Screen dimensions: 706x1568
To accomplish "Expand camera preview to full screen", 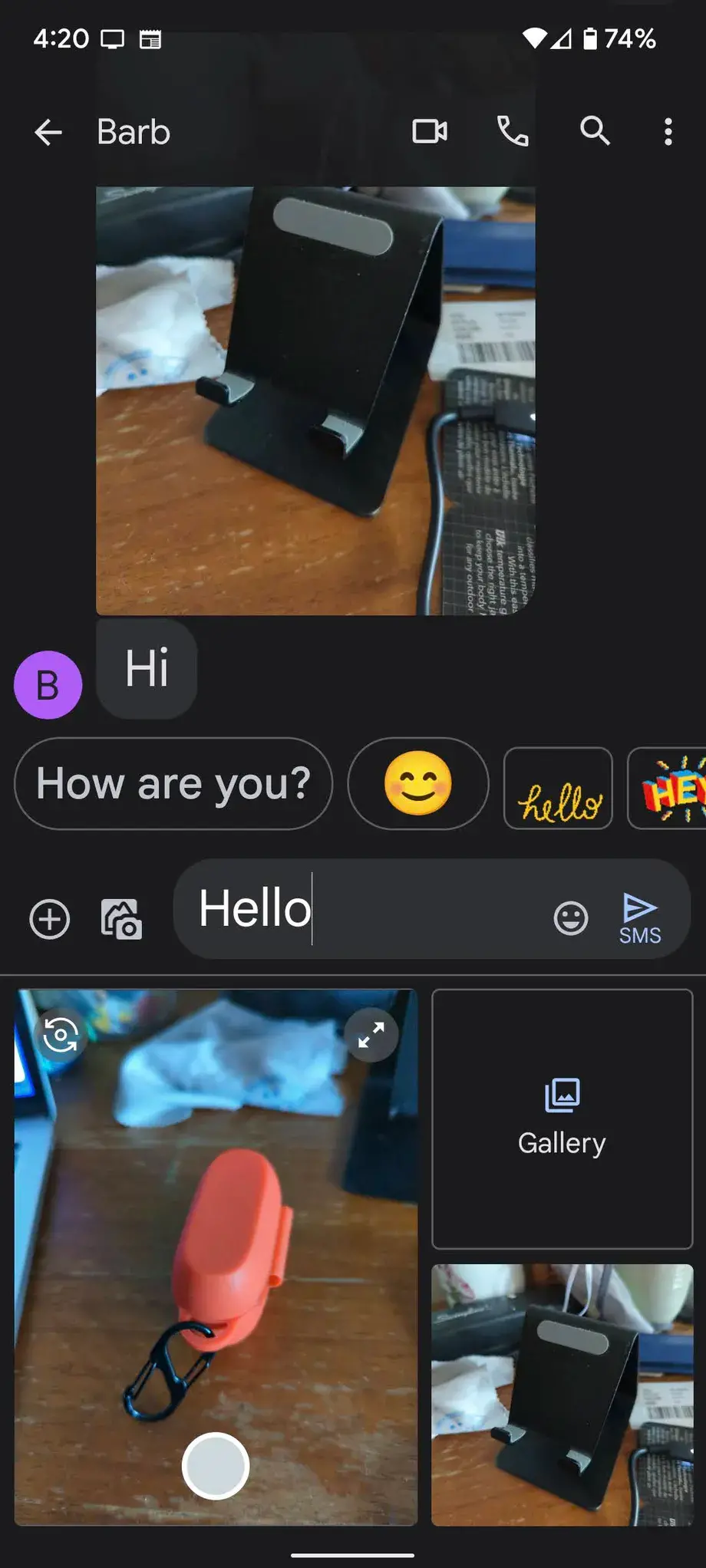I will click(x=371, y=1036).
